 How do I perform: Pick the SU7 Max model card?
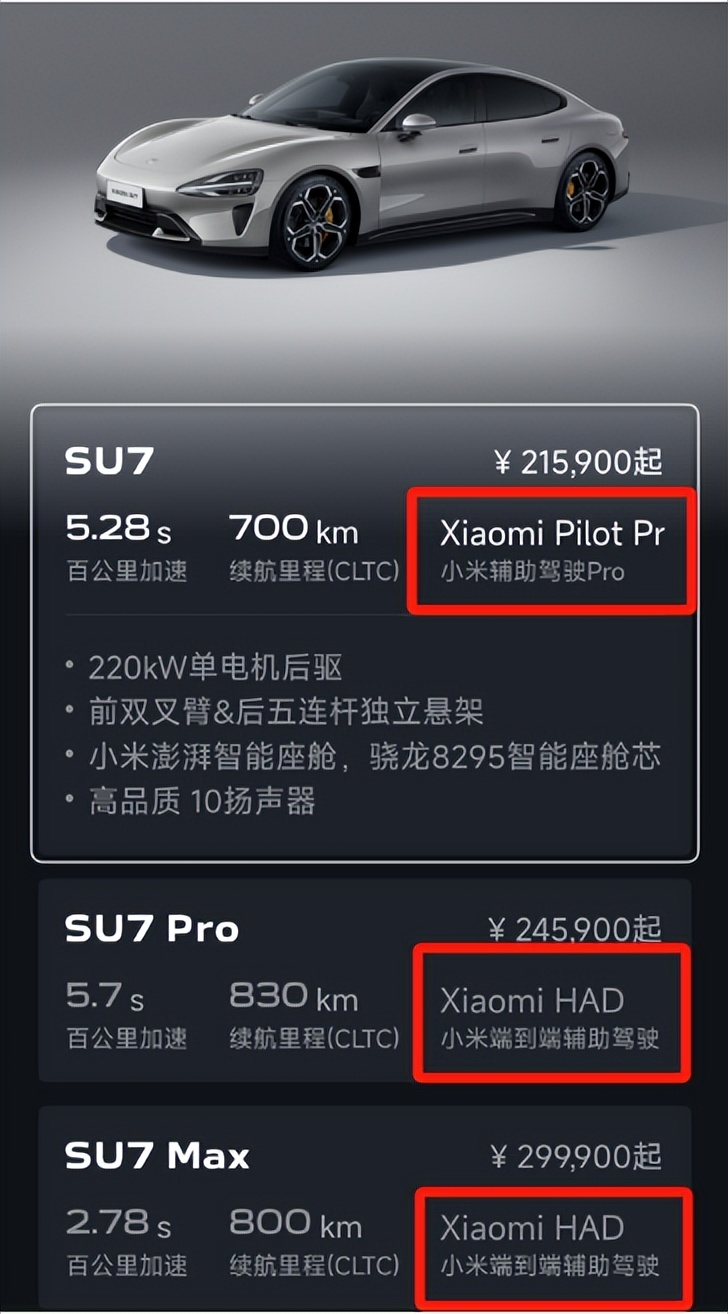pyautogui.click(x=364, y=1209)
